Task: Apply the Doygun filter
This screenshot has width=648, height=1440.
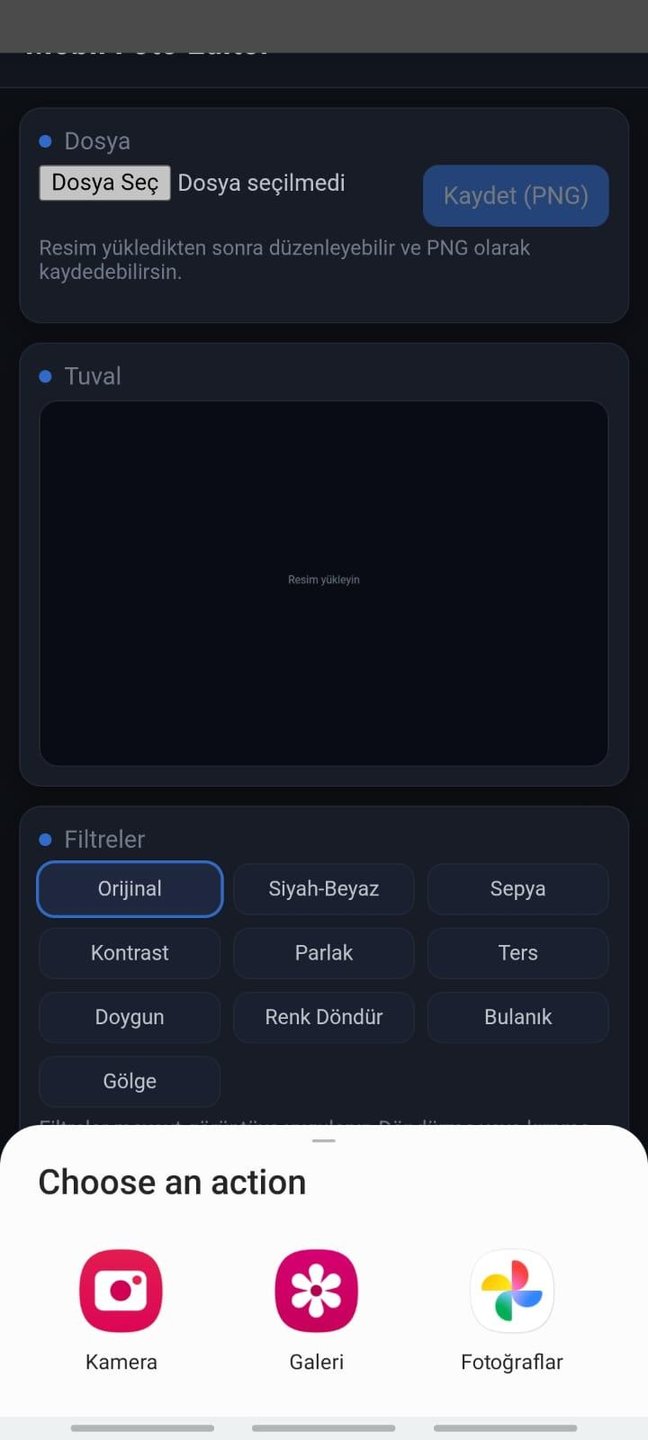Action: (130, 1017)
